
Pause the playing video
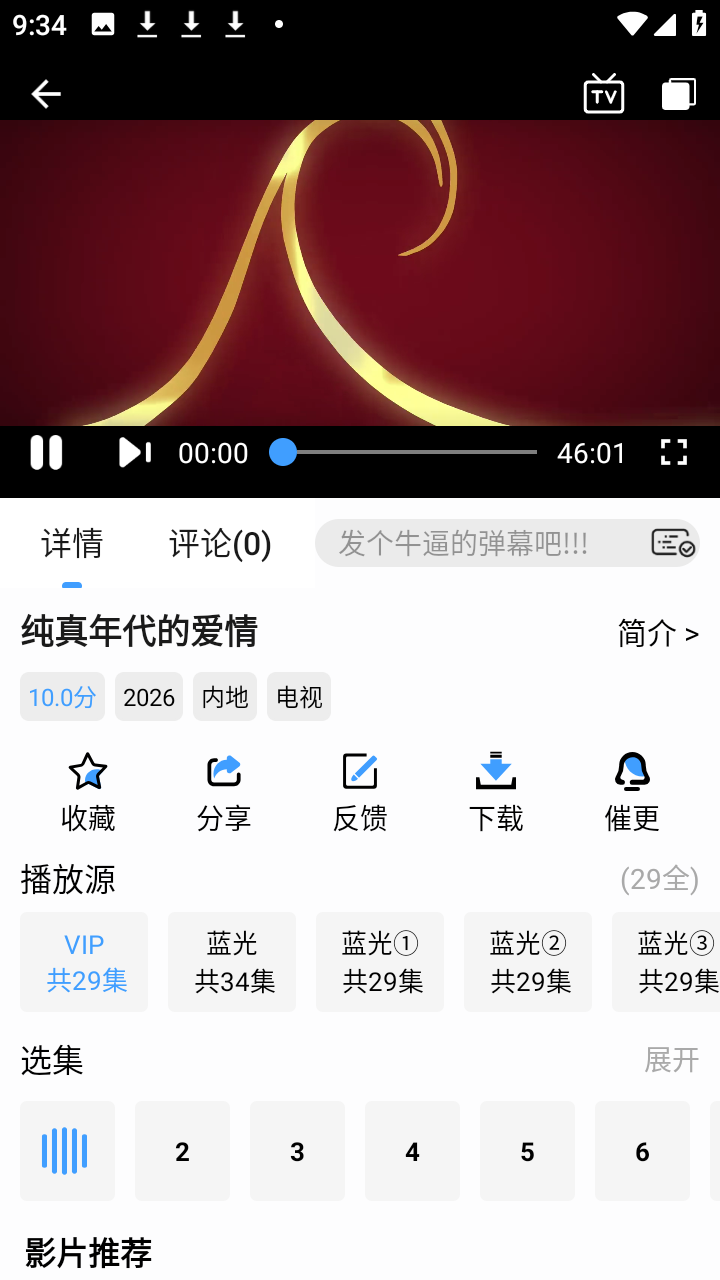pyautogui.click(x=46, y=453)
